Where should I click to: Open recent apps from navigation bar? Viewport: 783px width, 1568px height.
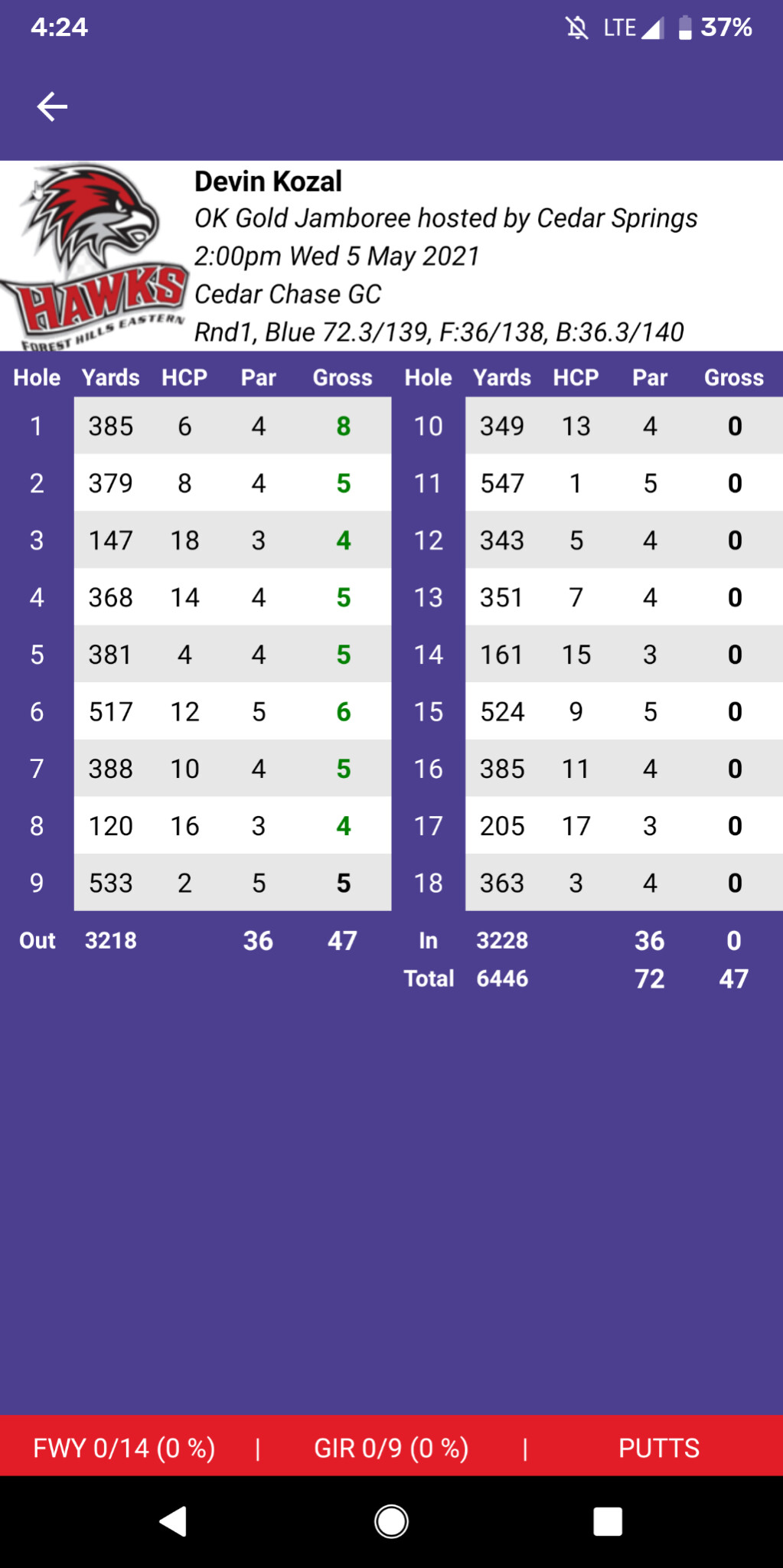click(608, 1521)
